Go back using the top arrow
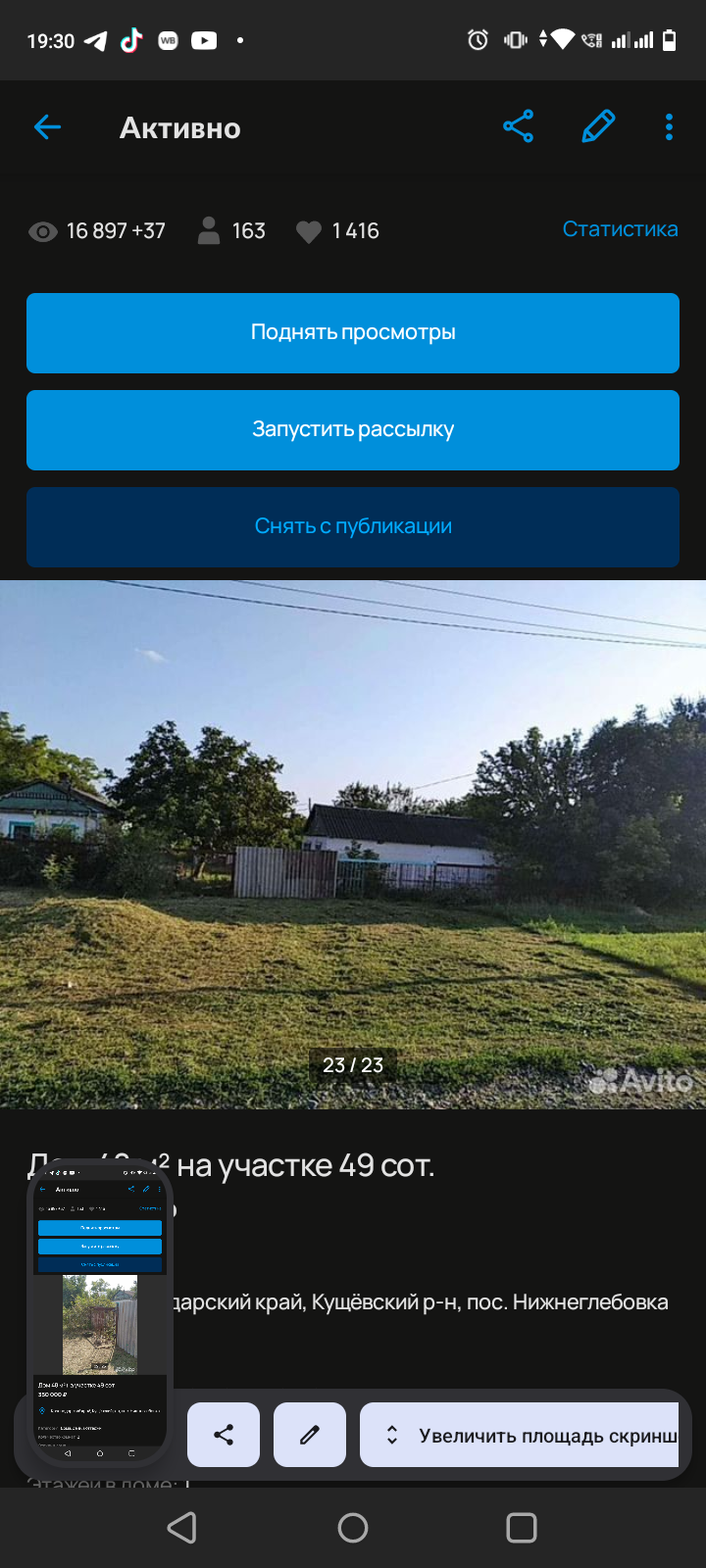The image size is (706, 1568). point(47,127)
